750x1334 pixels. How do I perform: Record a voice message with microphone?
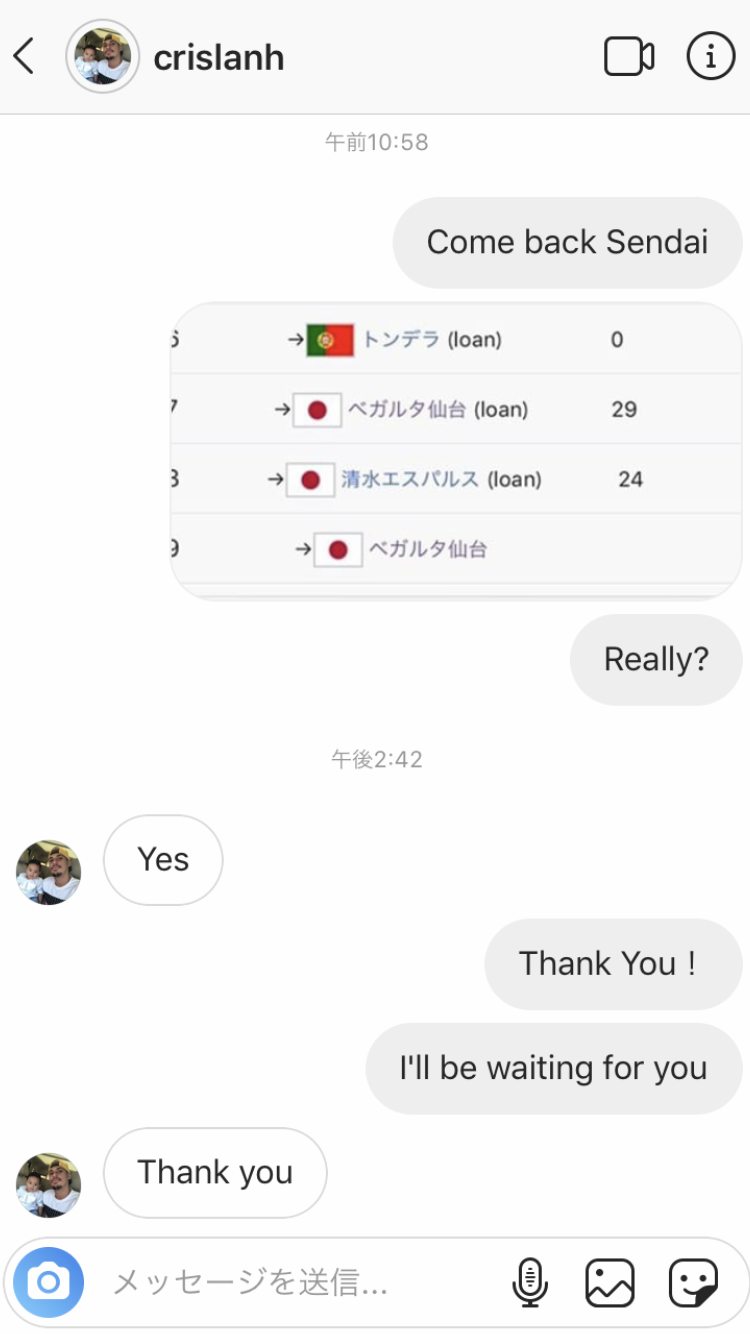click(530, 1282)
